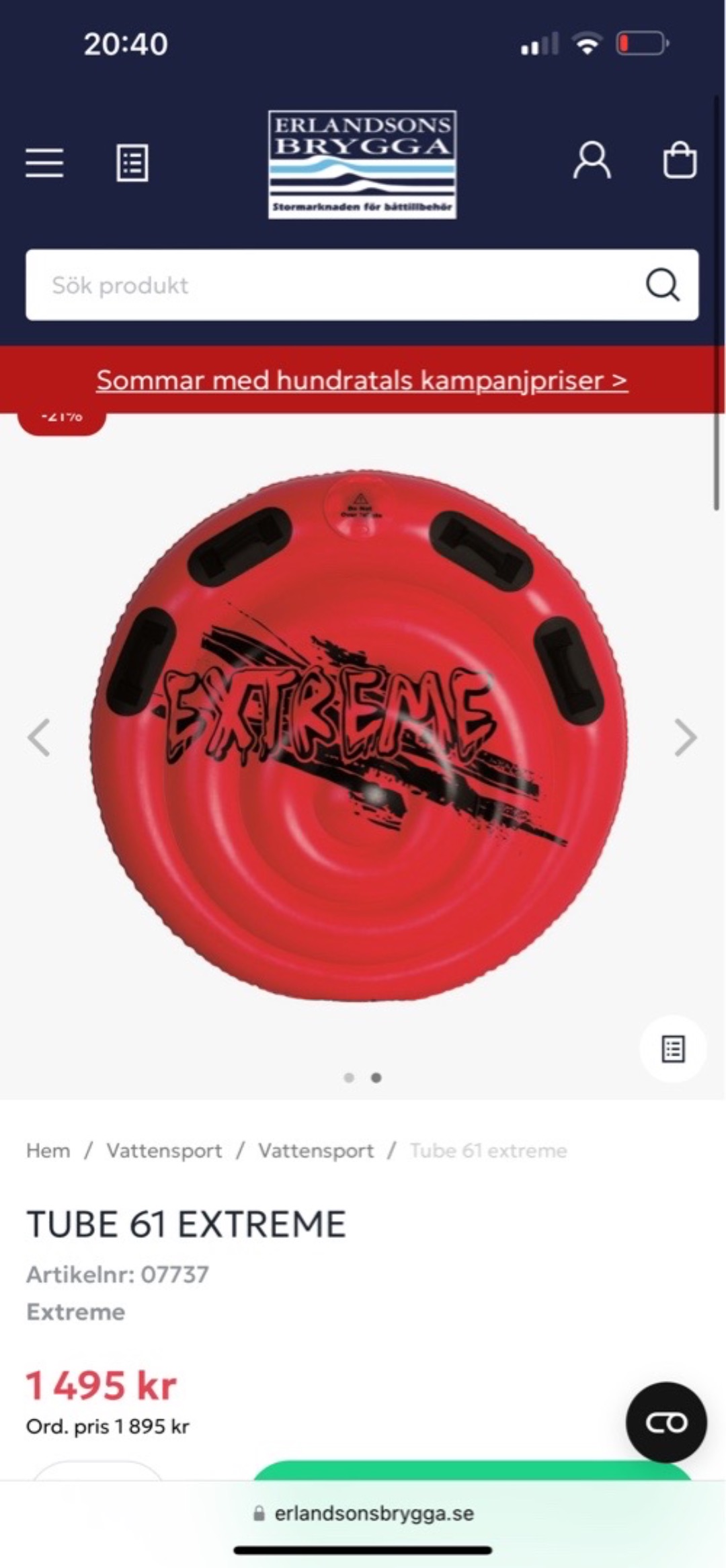The width and height of the screenshot is (726, 1568).
Task: Open the Extreme brand link
Action: [x=75, y=1312]
